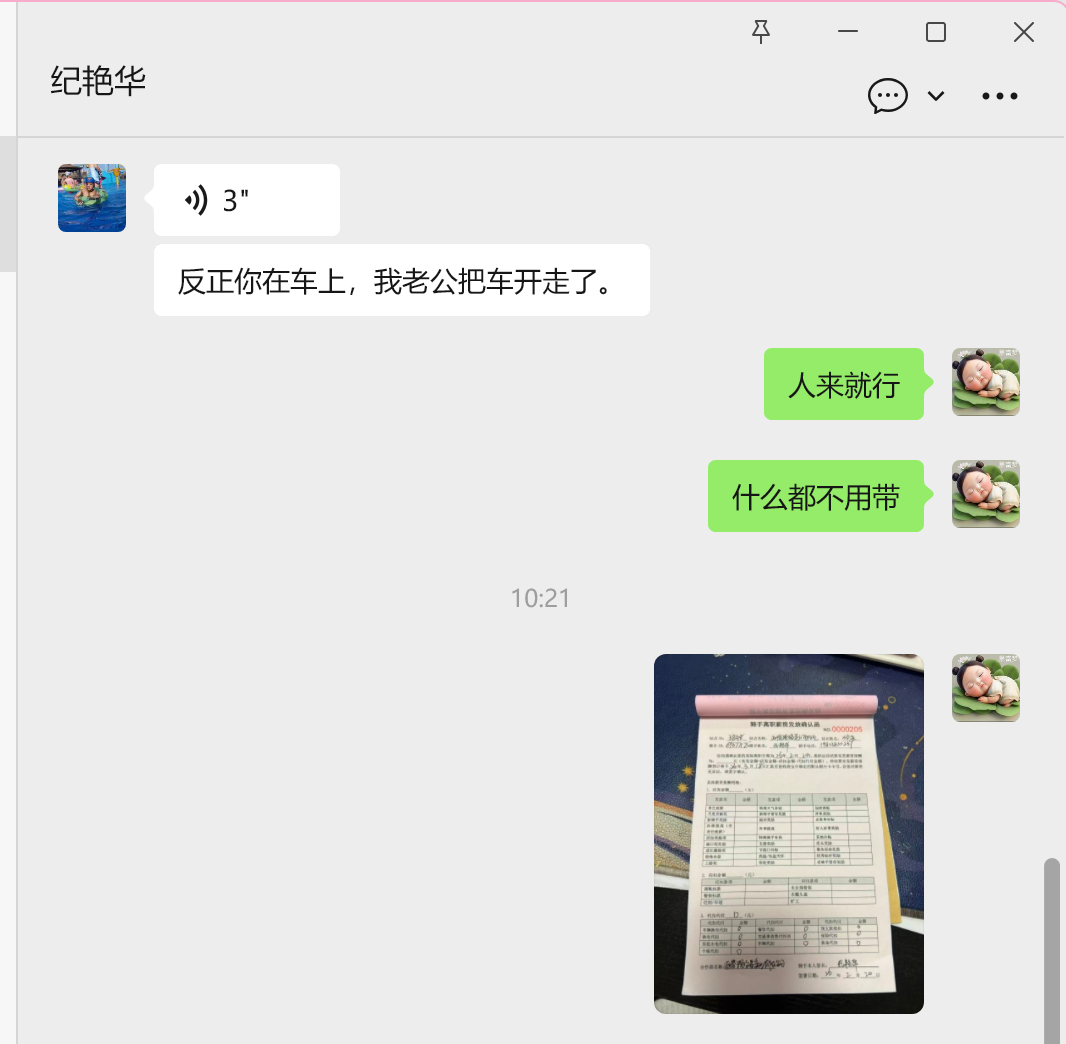Pin the chat window on top
1066x1044 pixels.
(761, 32)
